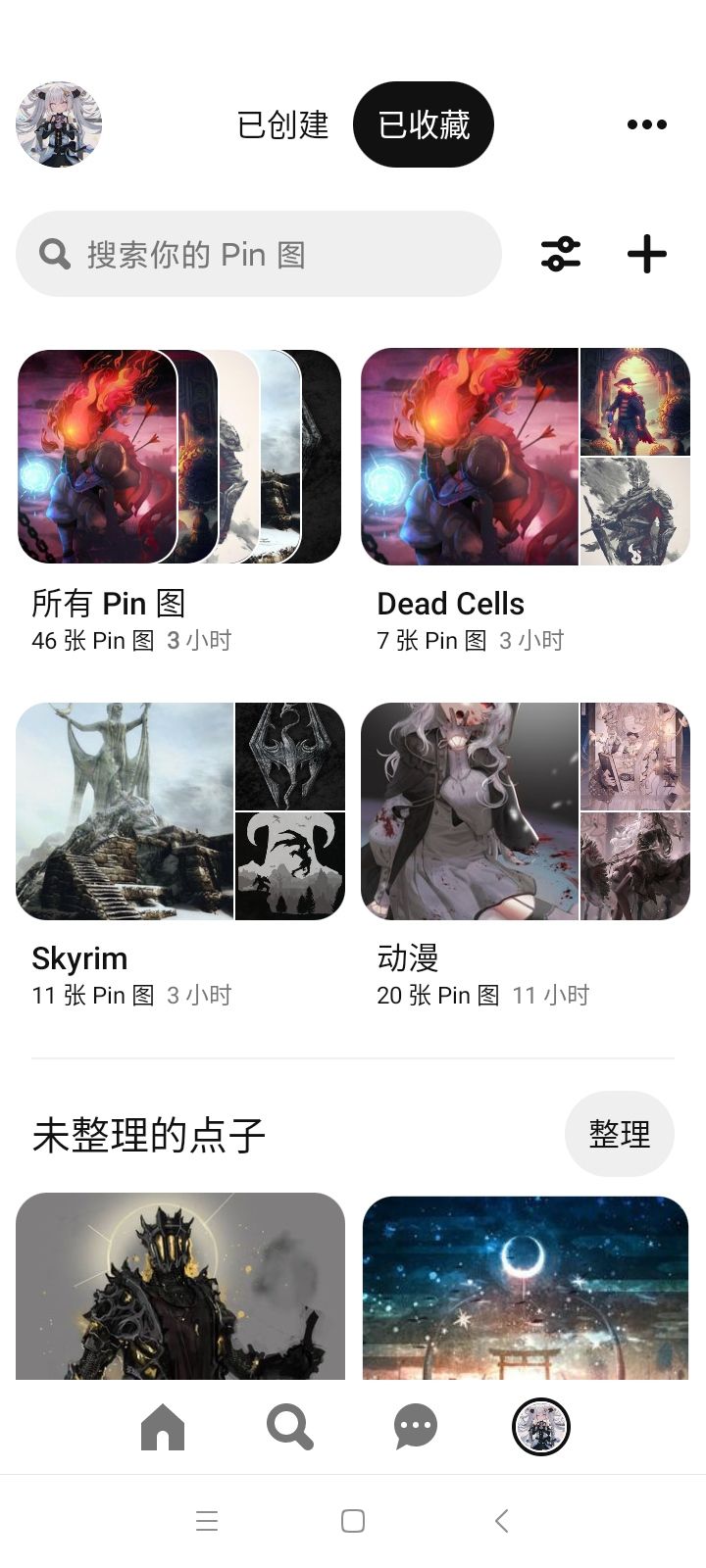Open the profile avatar at top

[59, 124]
